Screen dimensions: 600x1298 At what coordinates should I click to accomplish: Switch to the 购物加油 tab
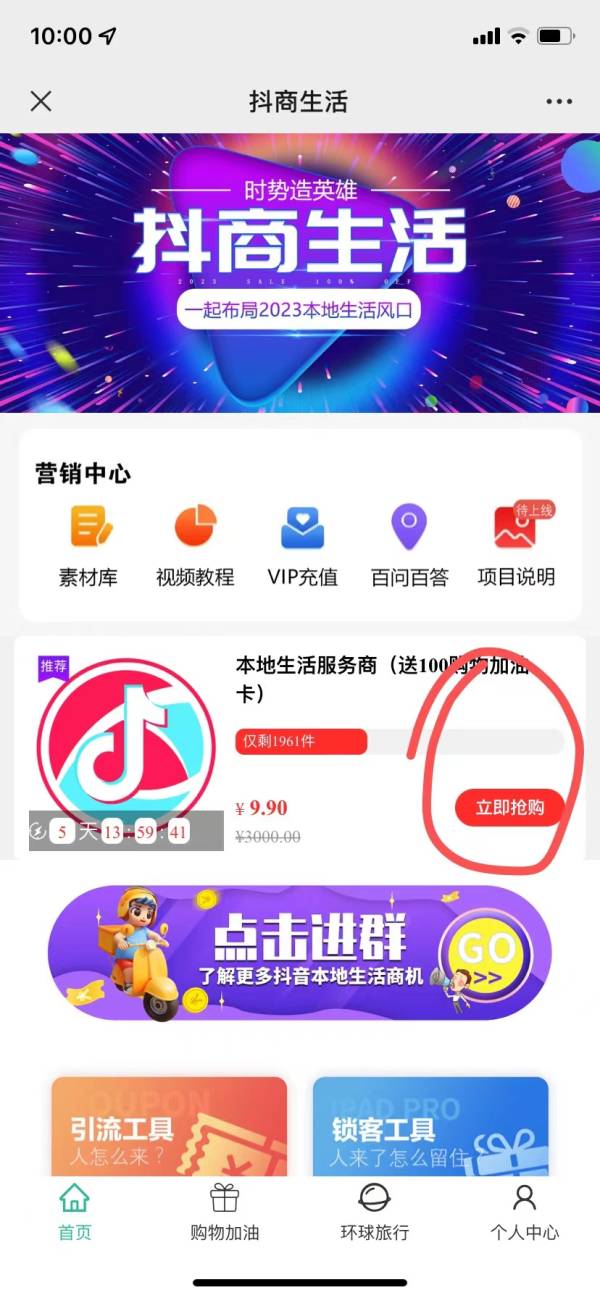click(x=225, y=1211)
